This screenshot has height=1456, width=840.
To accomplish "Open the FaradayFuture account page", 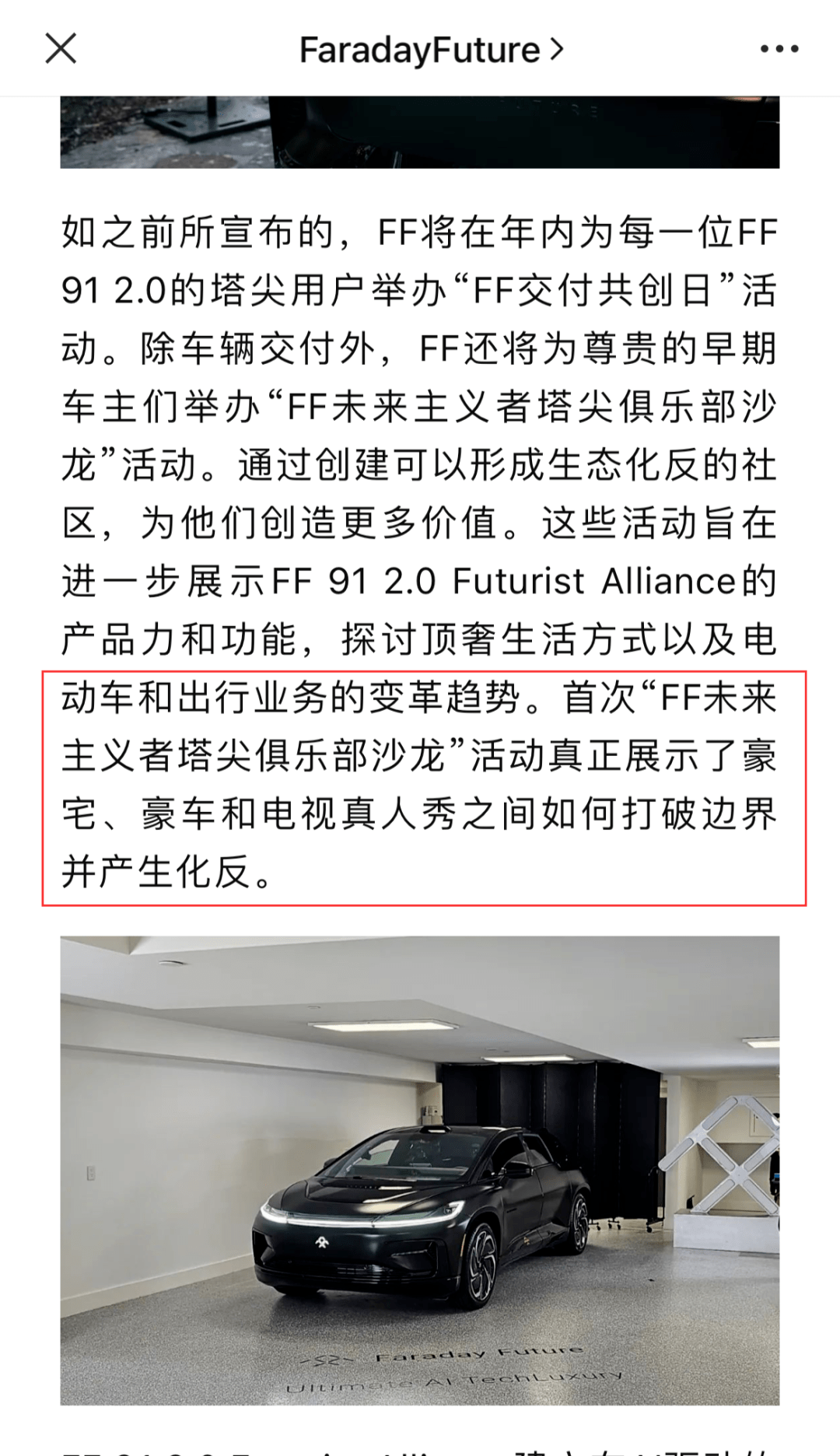I will pyautogui.click(x=430, y=50).
